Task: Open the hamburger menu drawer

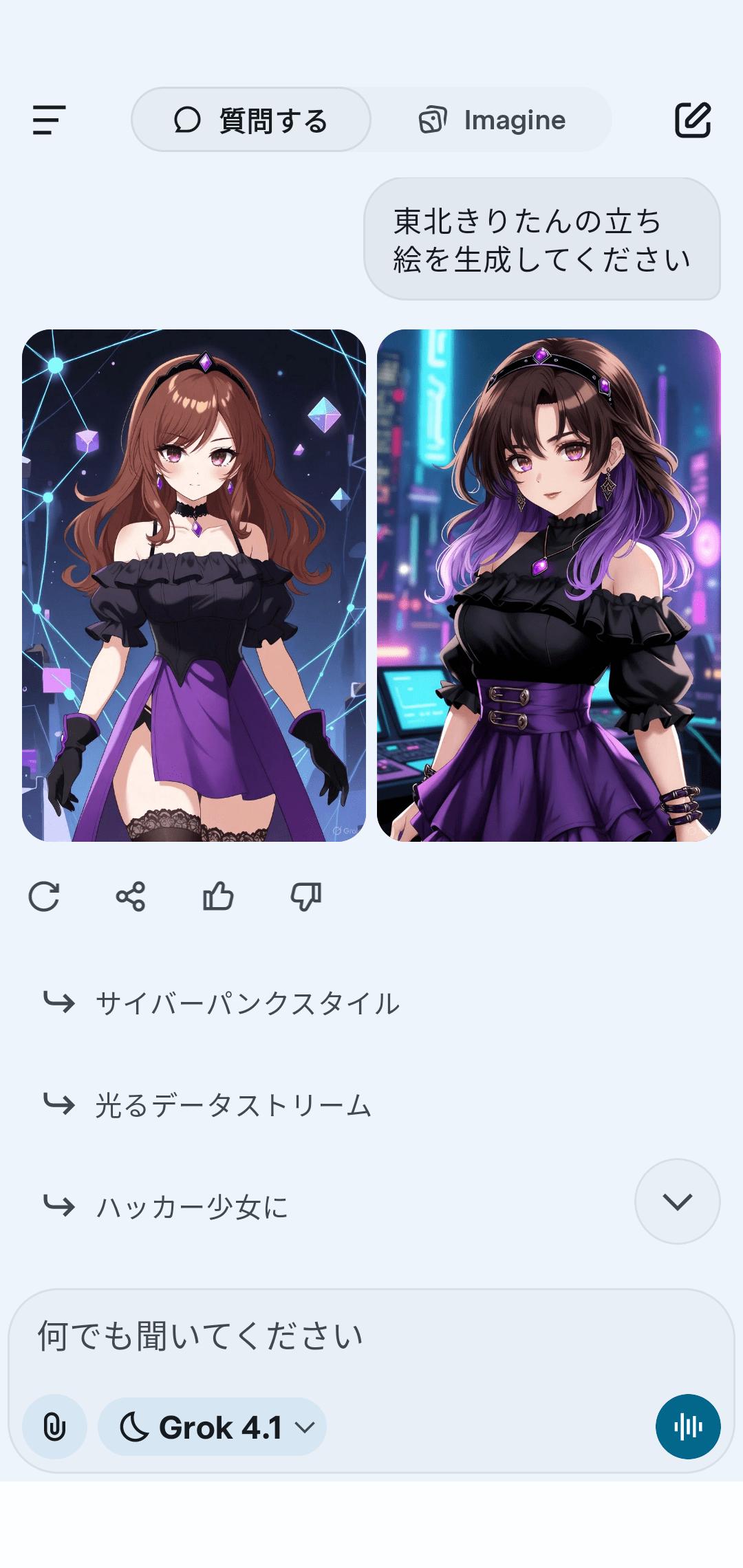Action: click(49, 120)
